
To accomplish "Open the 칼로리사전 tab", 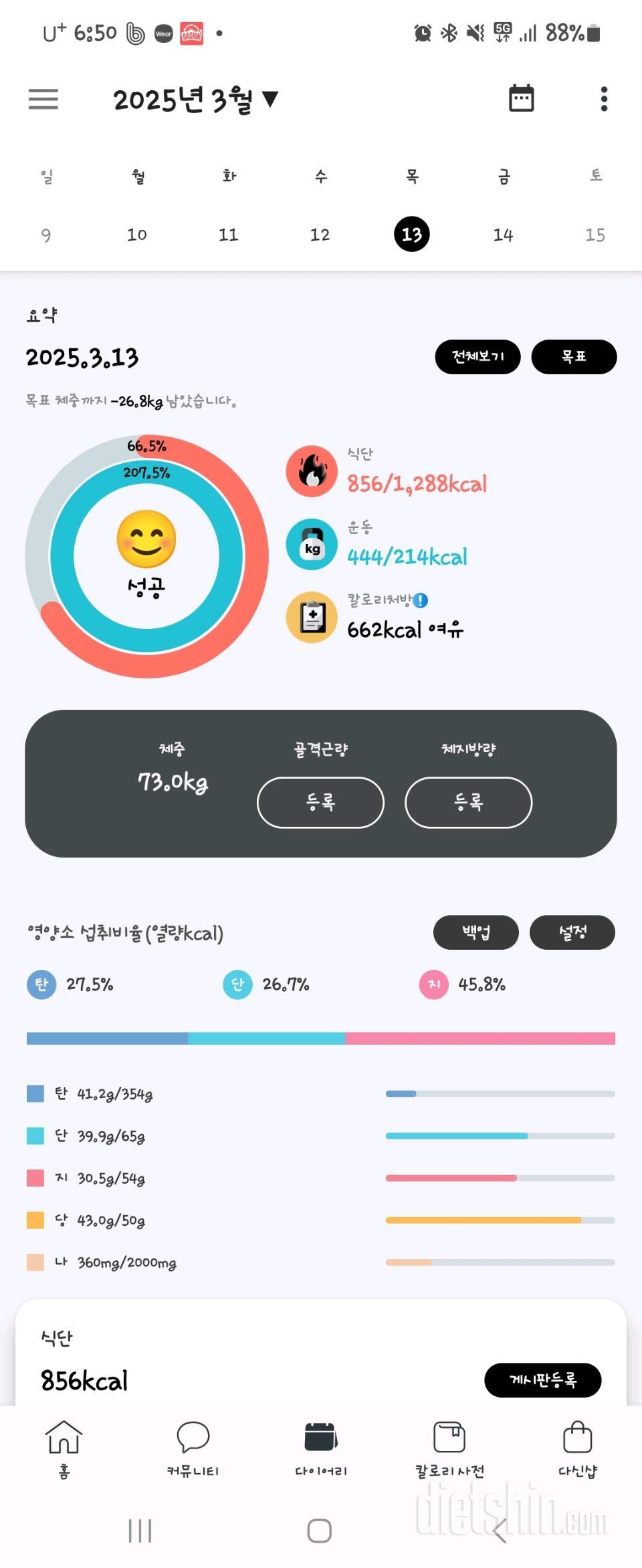I will pos(449,1448).
